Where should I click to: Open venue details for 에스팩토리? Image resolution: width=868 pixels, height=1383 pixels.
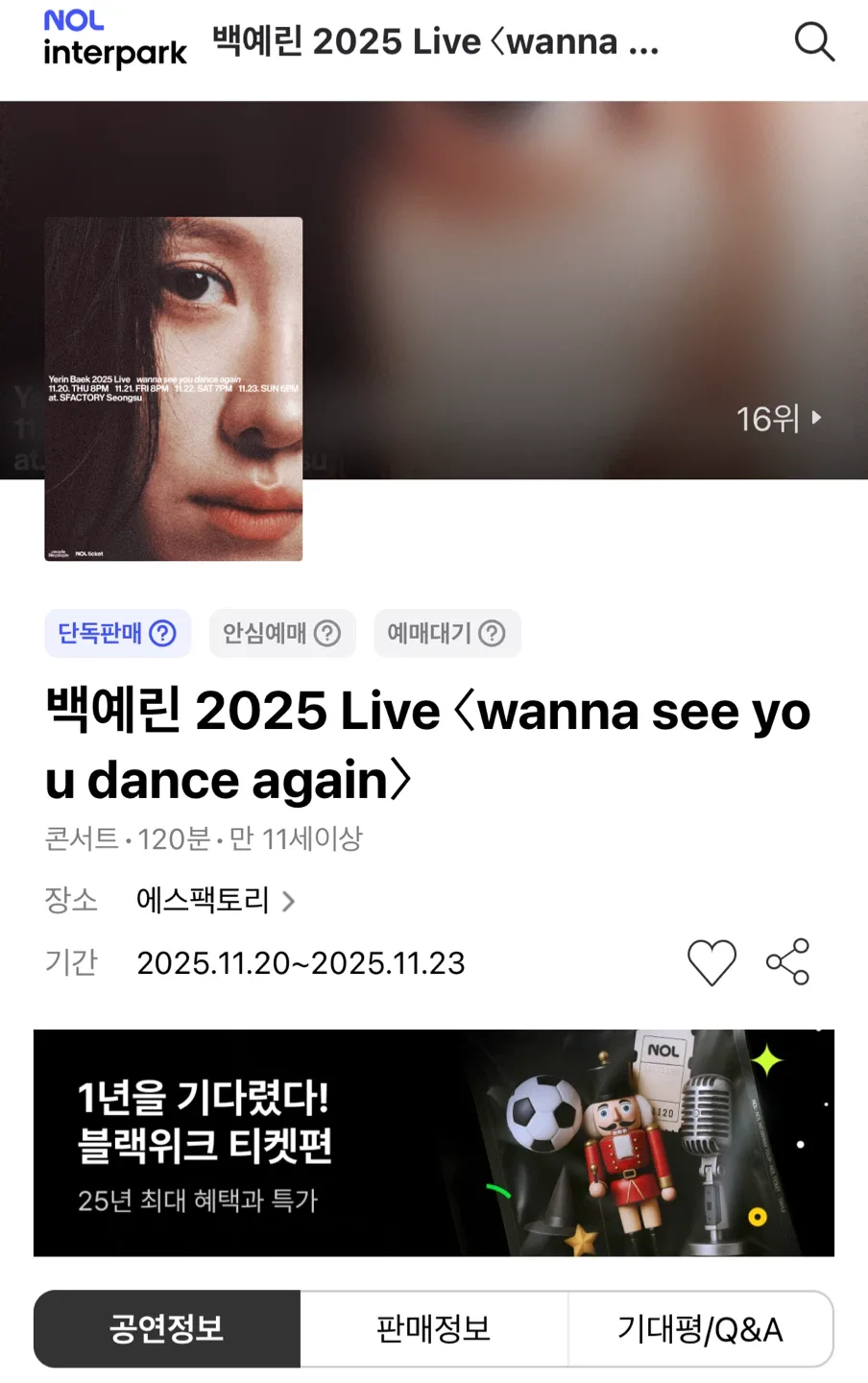pyautogui.click(x=216, y=901)
